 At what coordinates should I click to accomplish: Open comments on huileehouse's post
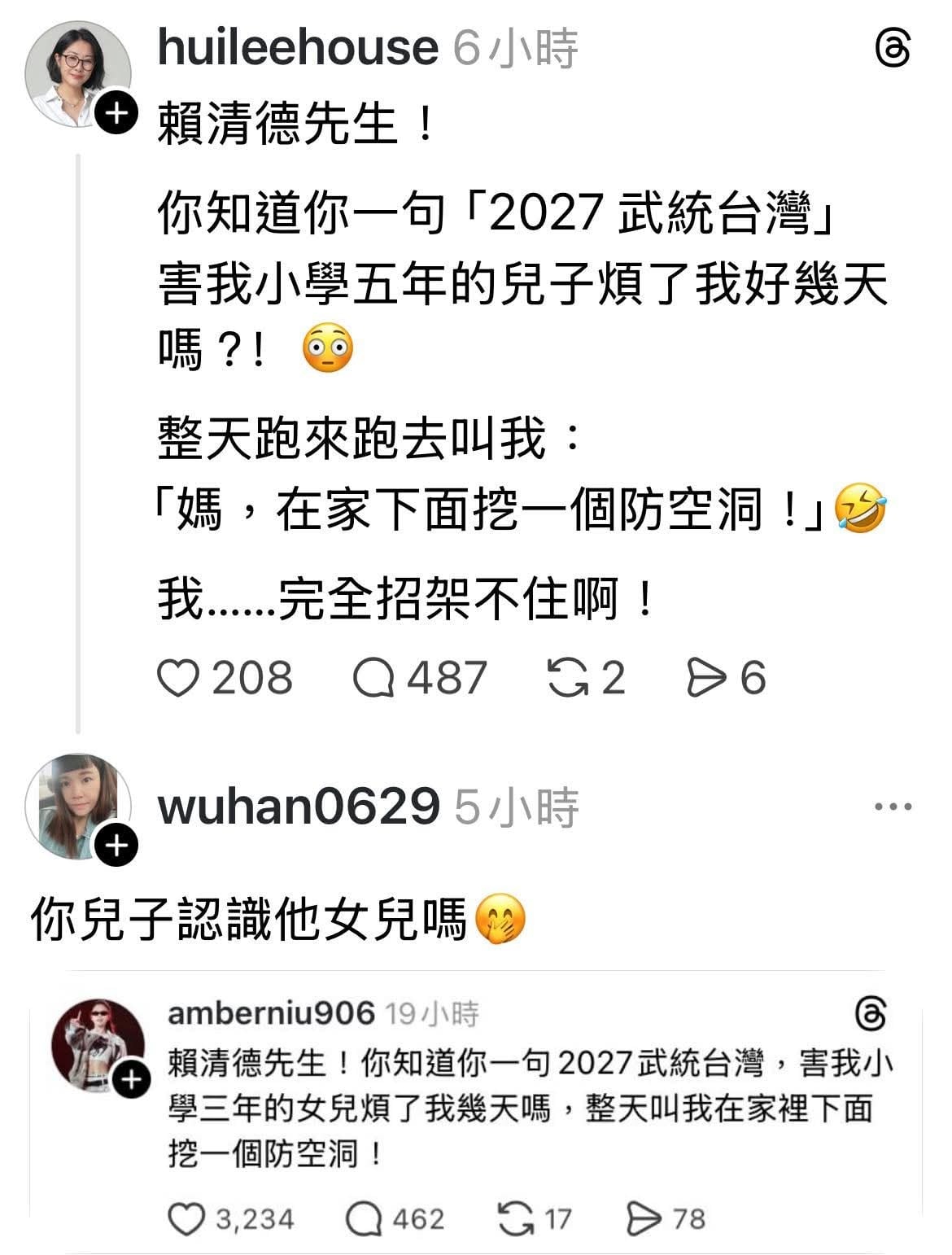click(373, 679)
